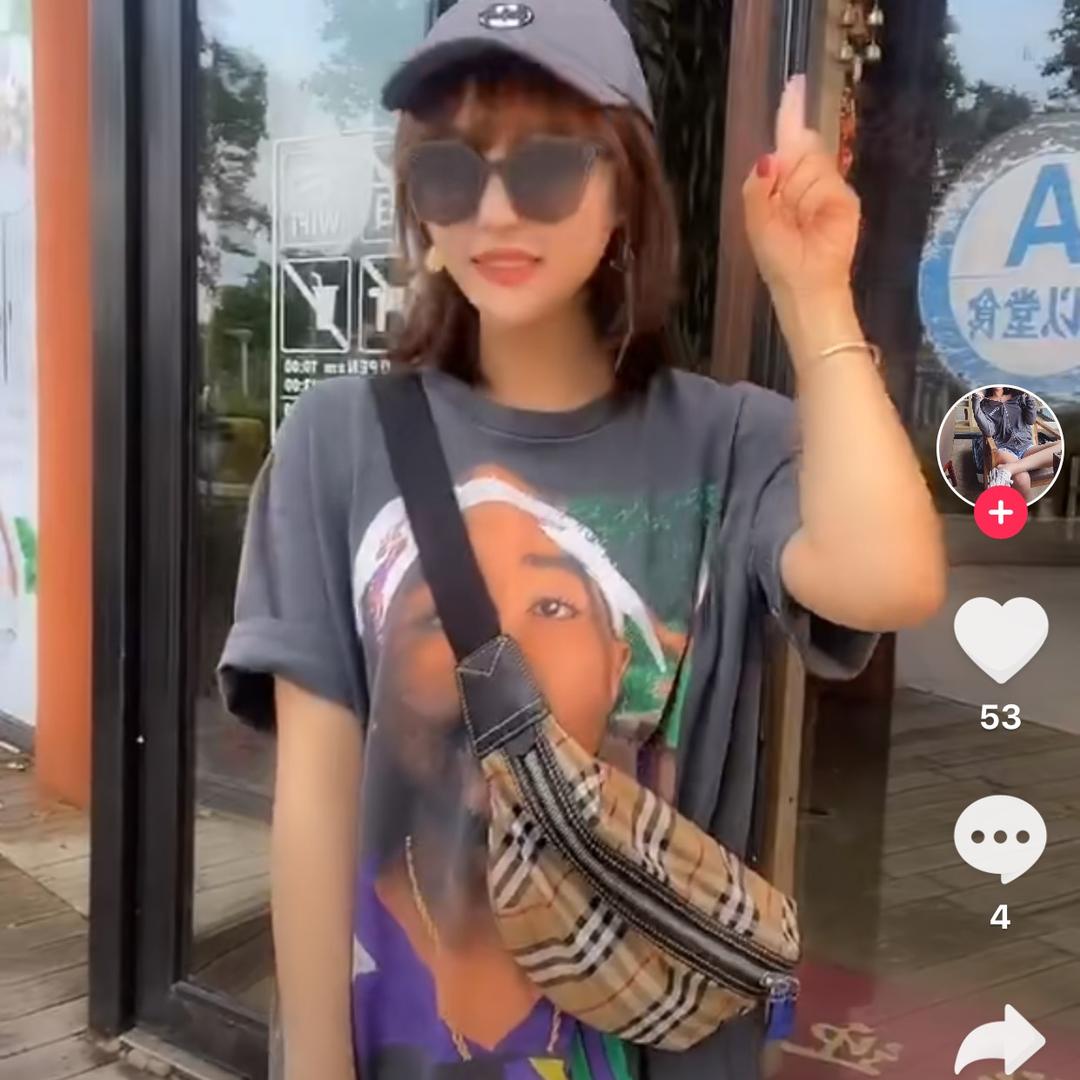
Task: Share this video using the arrow
Action: [1000, 1043]
